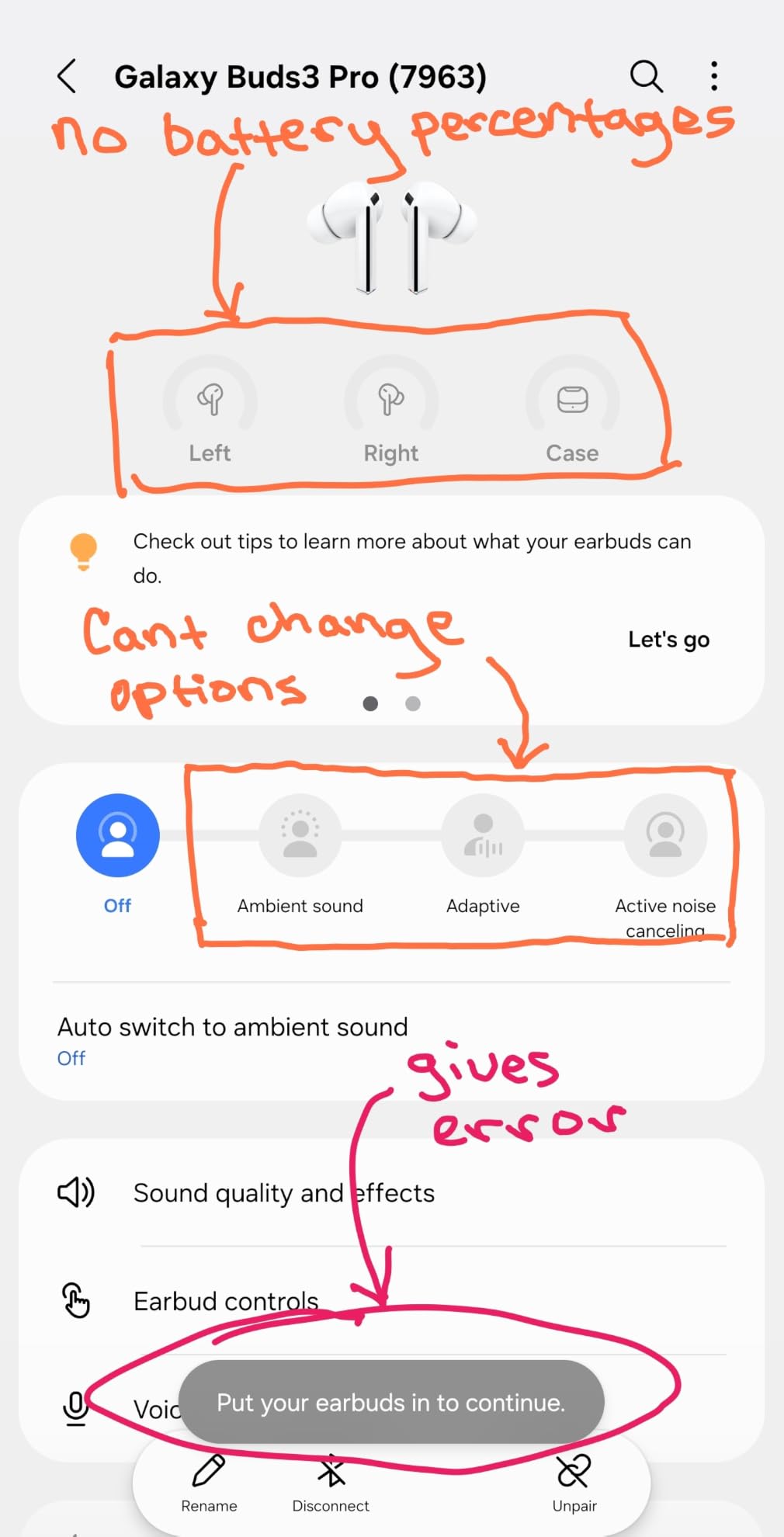Select Ambient sound mode

[x=300, y=854]
